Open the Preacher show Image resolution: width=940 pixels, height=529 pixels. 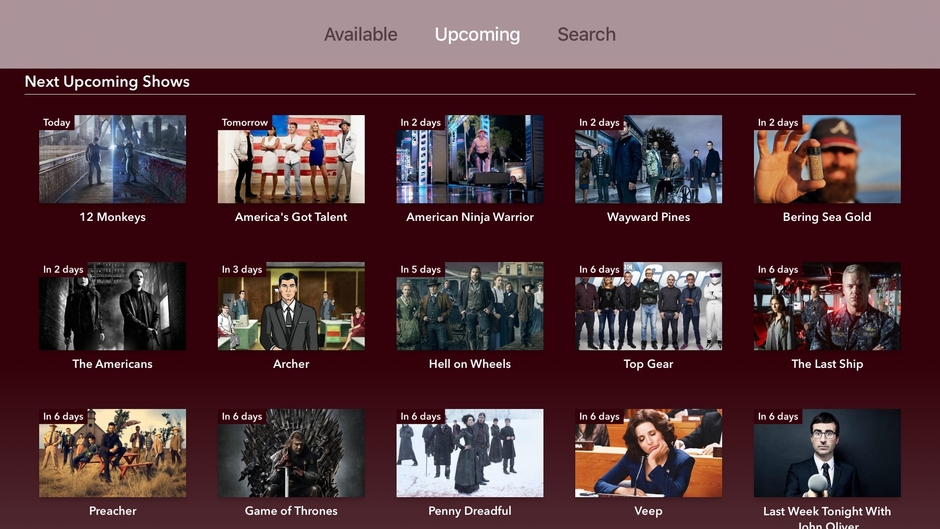[112, 453]
